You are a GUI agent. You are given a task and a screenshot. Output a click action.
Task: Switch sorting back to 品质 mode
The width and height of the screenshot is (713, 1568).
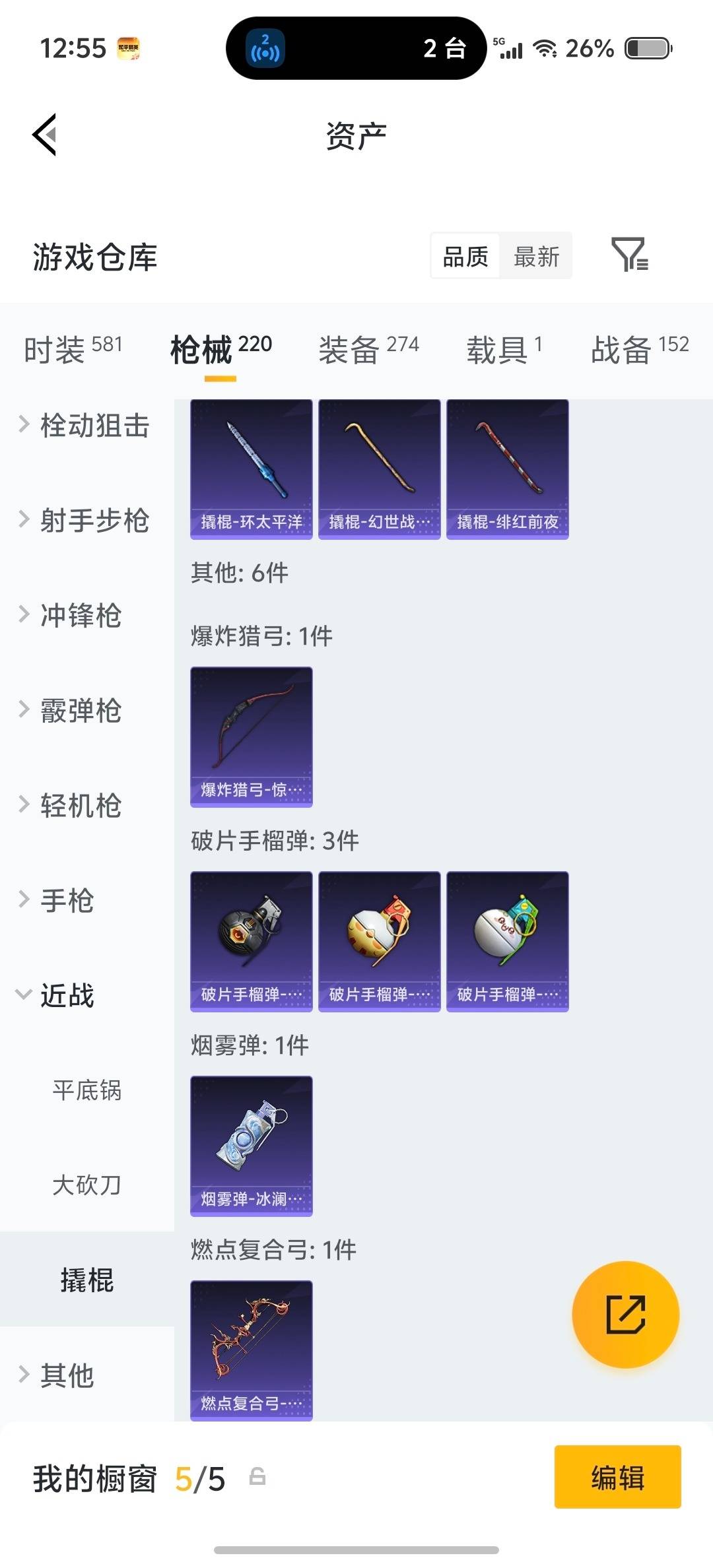pyautogui.click(x=464, y=256)
